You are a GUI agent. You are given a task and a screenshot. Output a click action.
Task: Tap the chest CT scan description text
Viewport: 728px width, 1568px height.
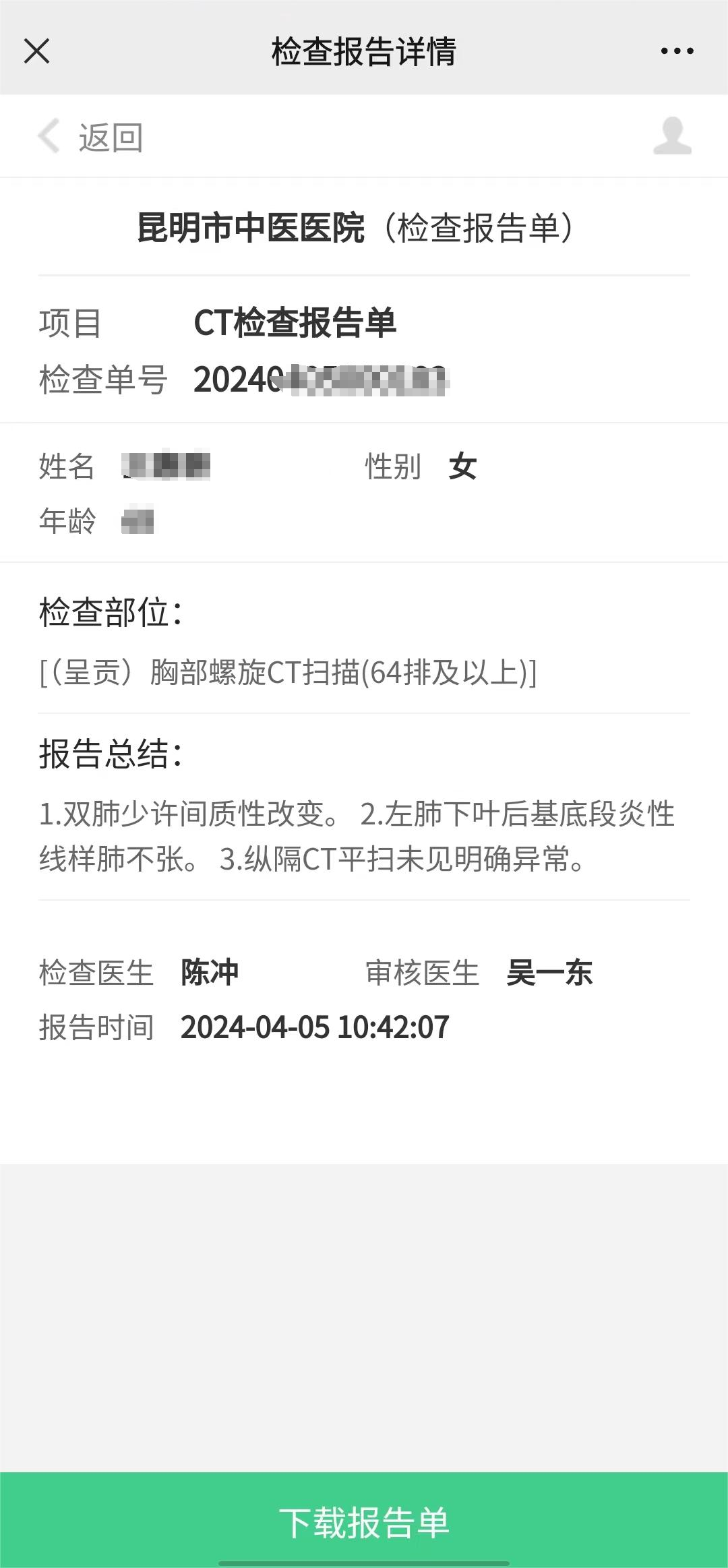284,669
